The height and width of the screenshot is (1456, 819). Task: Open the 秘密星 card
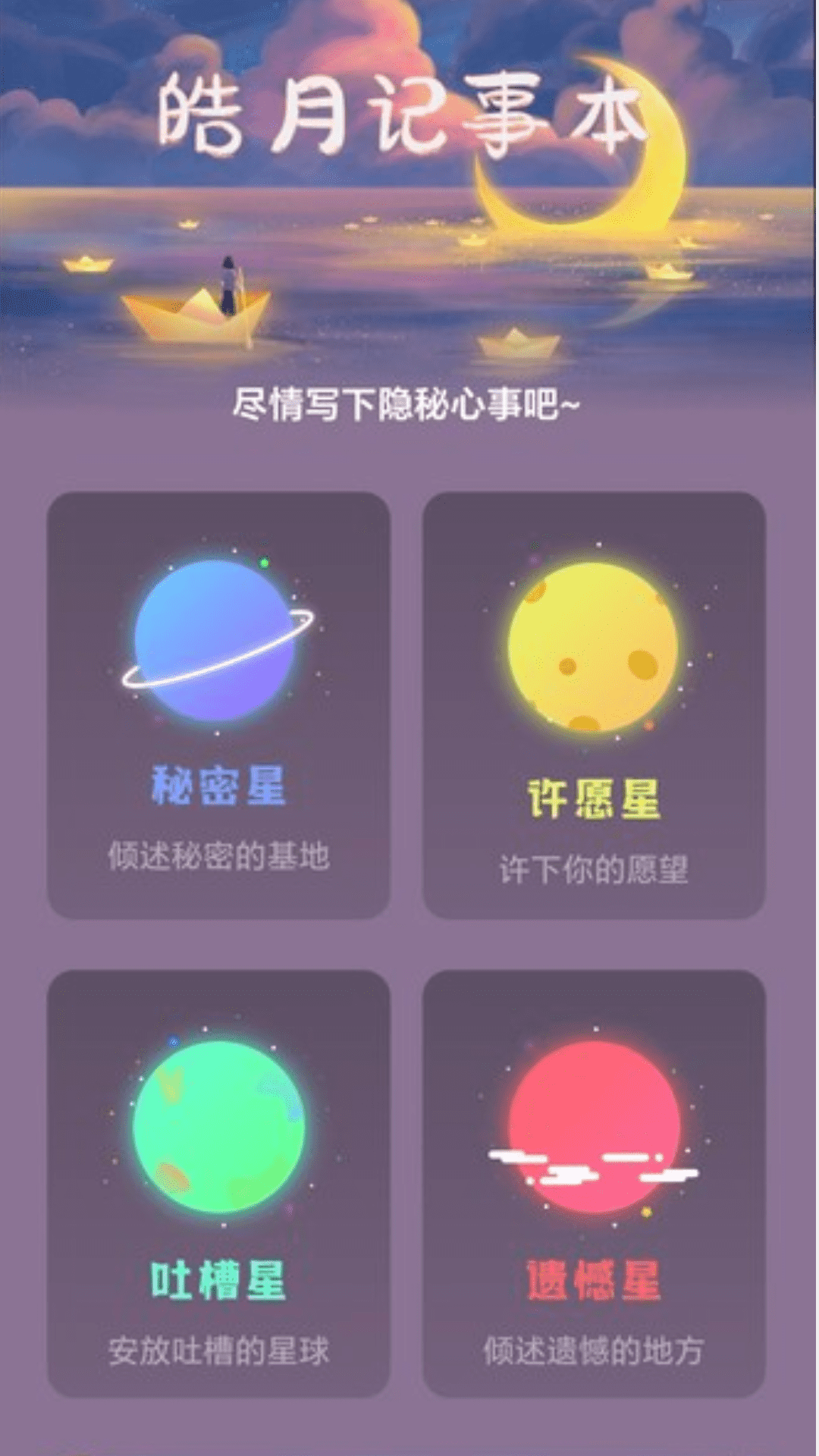coord(218,705)
